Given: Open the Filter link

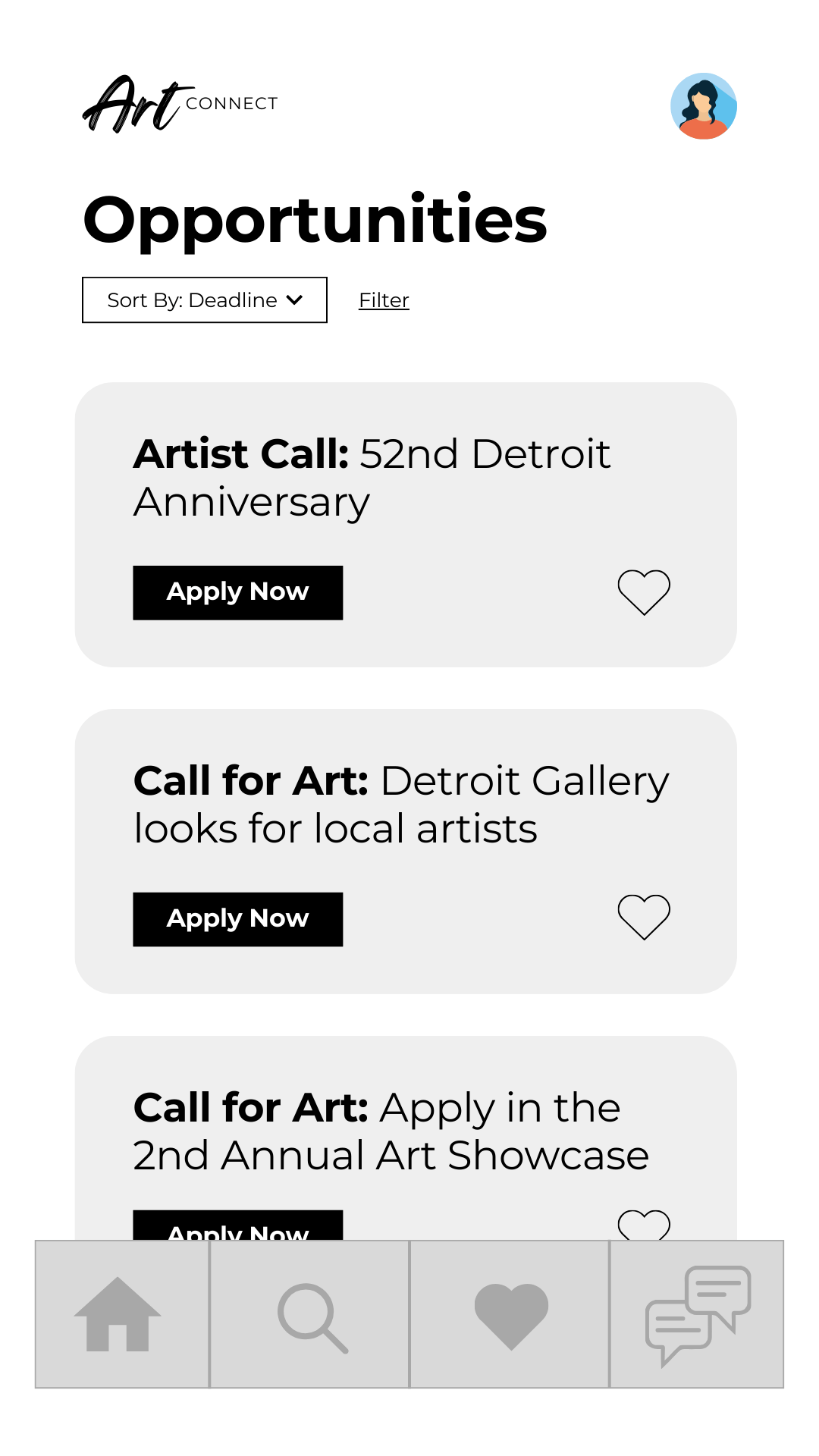Looking at the screenshot, I should click(384, 300).
